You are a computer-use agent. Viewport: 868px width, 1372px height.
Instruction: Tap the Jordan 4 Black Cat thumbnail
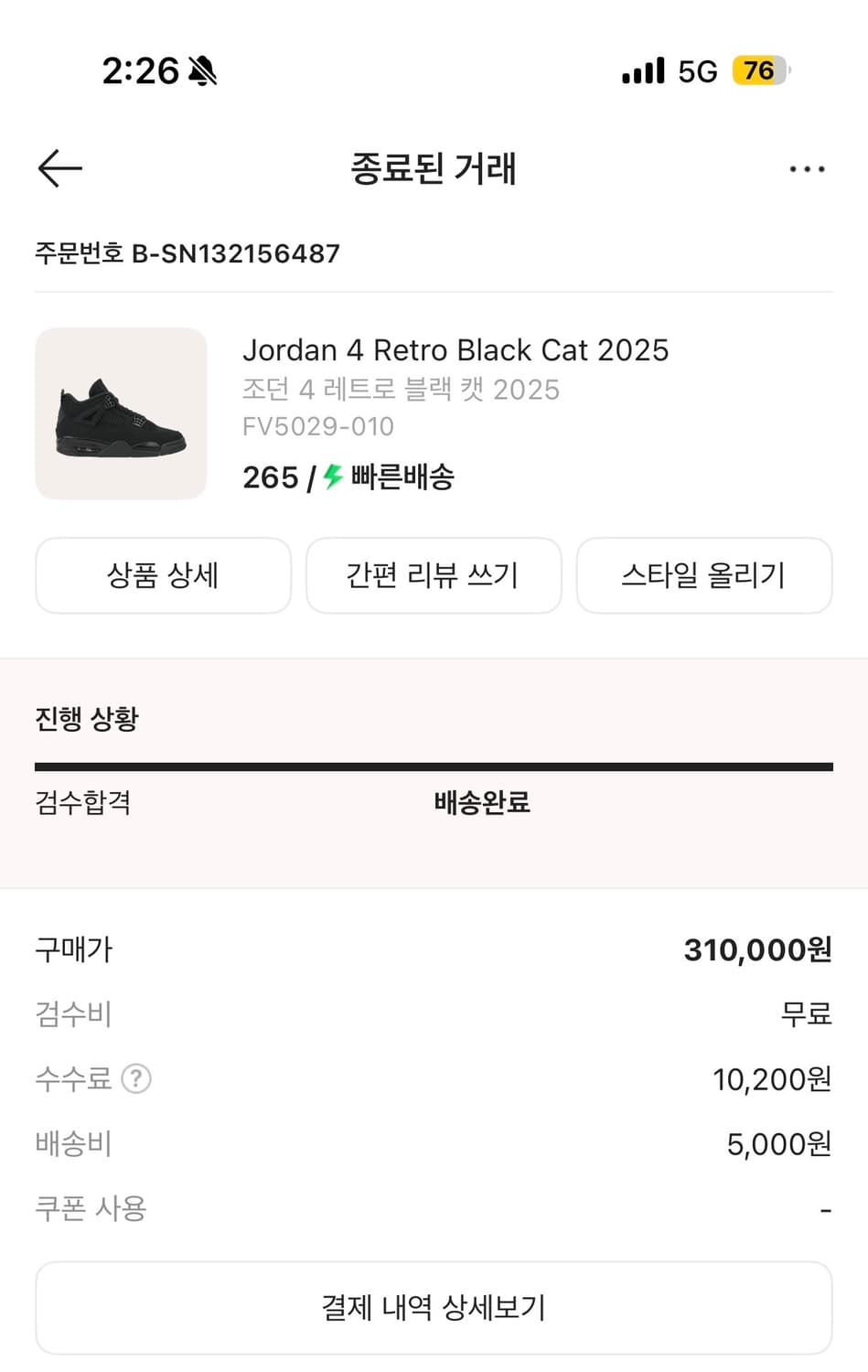121,413
